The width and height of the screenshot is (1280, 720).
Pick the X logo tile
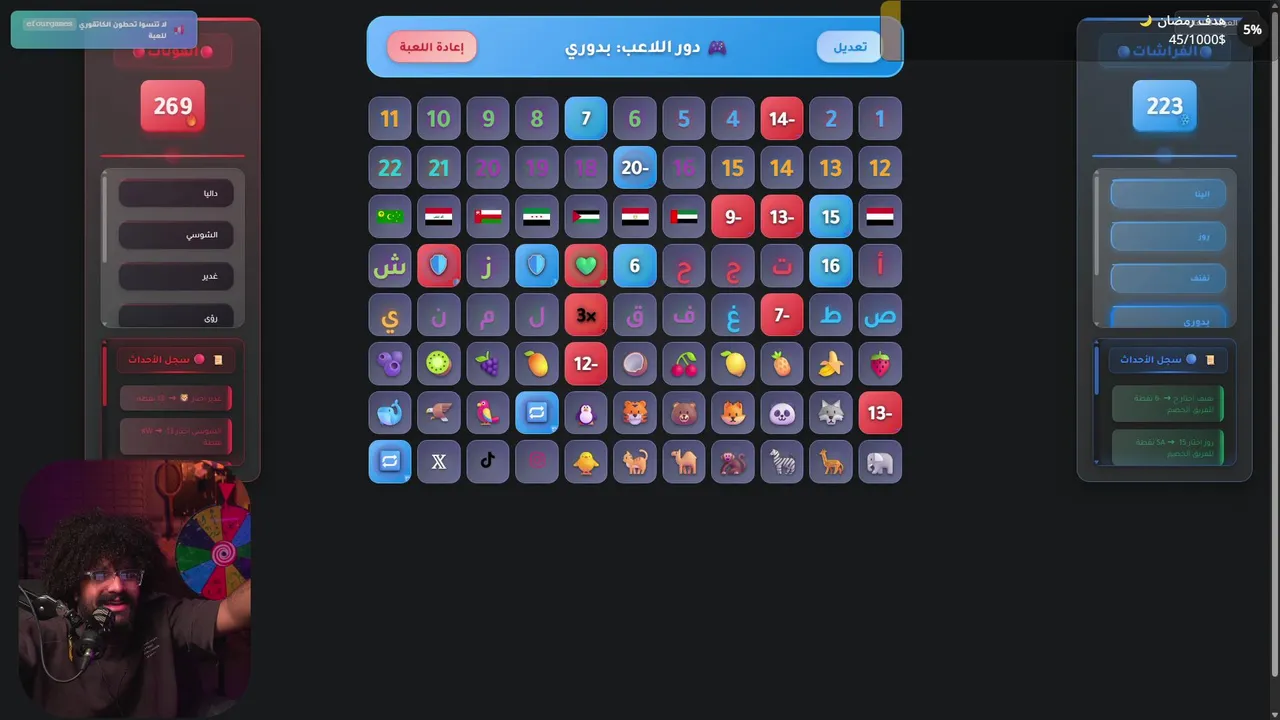pos(438,462)
